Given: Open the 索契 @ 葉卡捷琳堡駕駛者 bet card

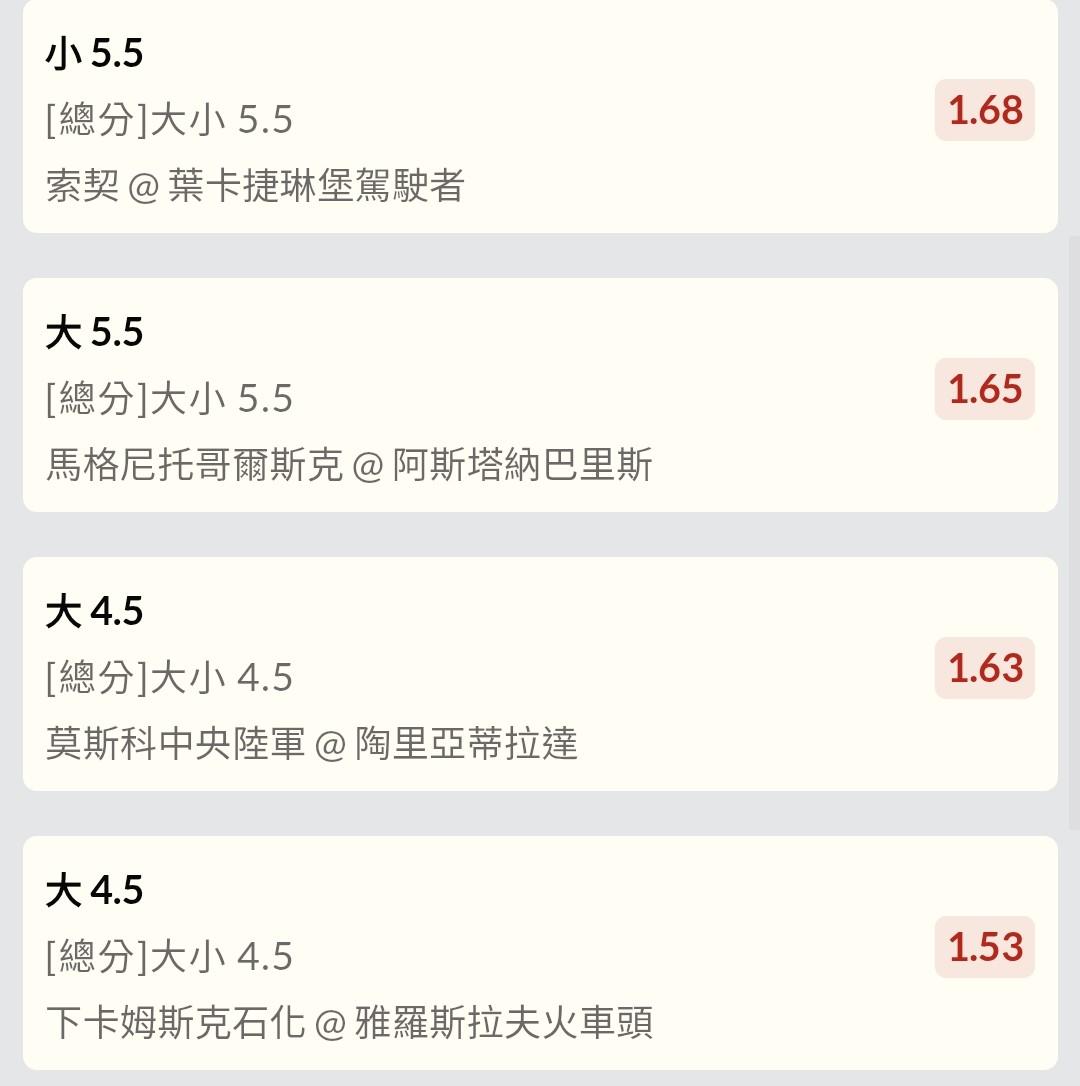Looking at the screenshot, I should pos(540,116).
